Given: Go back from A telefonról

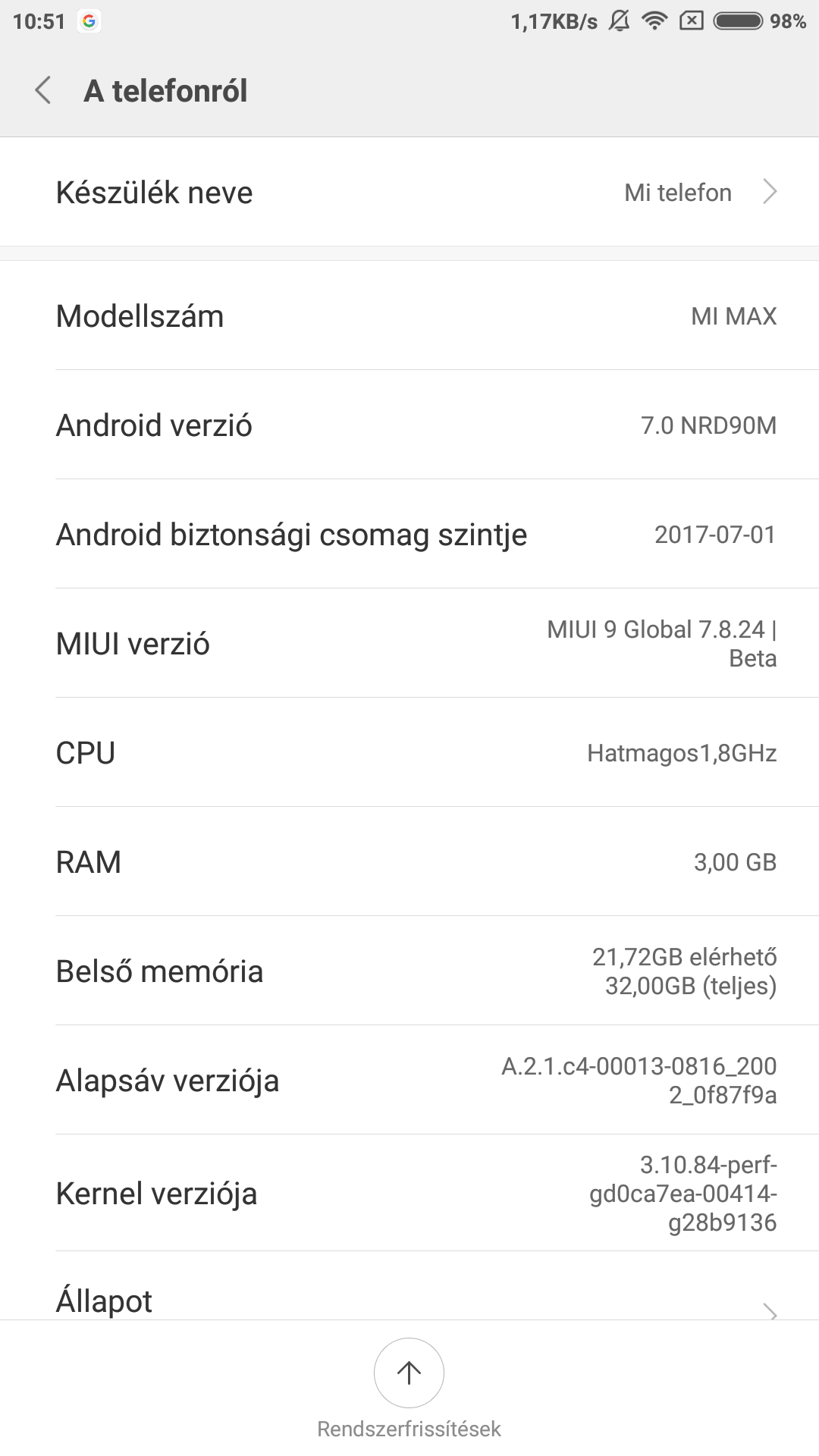Looking at the screenshot, I should click(43, 90).
